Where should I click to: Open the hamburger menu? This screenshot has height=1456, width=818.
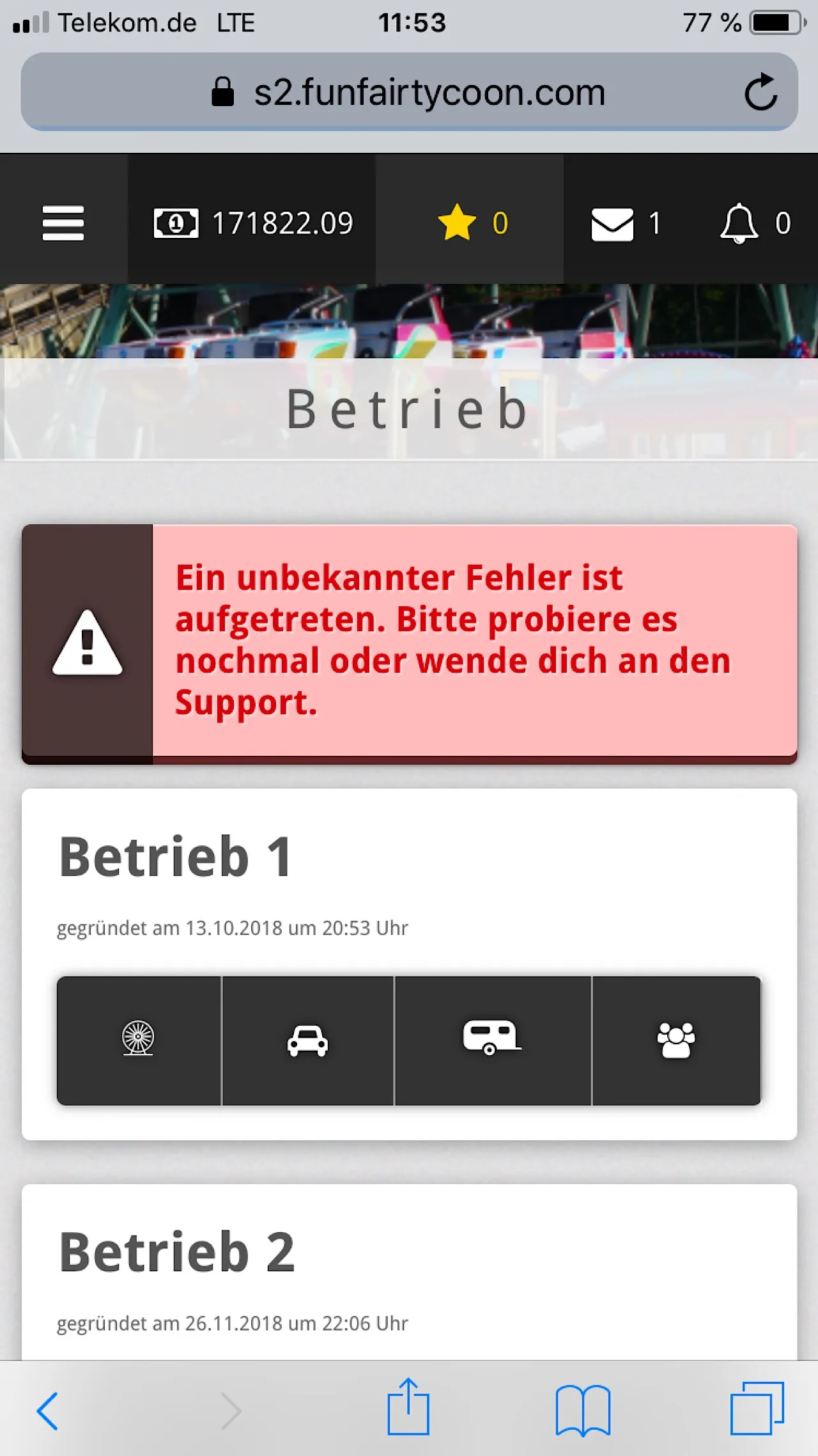[x=63, y=223]
